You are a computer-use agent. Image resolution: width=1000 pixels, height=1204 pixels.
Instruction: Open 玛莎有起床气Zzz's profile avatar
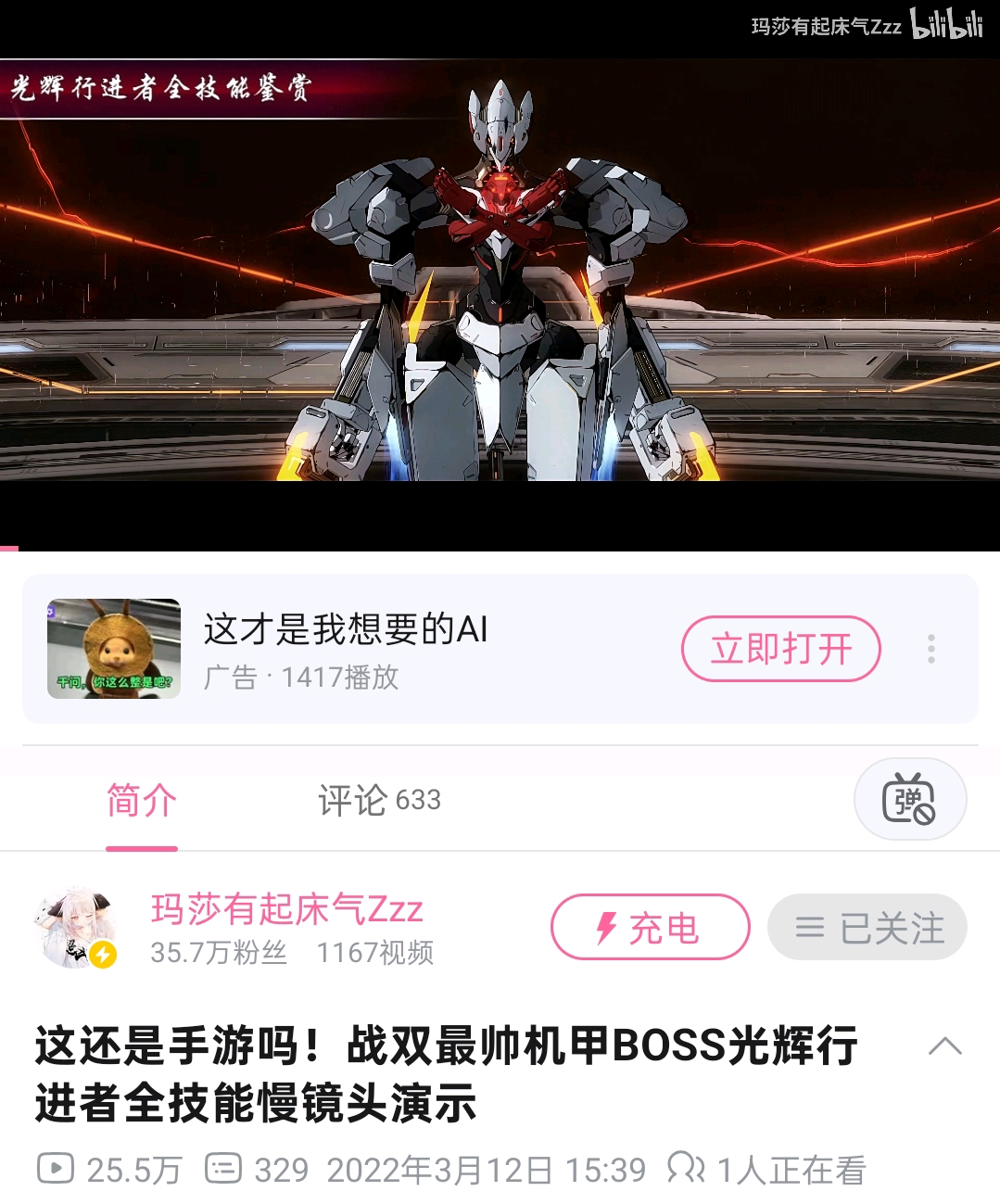76,928
